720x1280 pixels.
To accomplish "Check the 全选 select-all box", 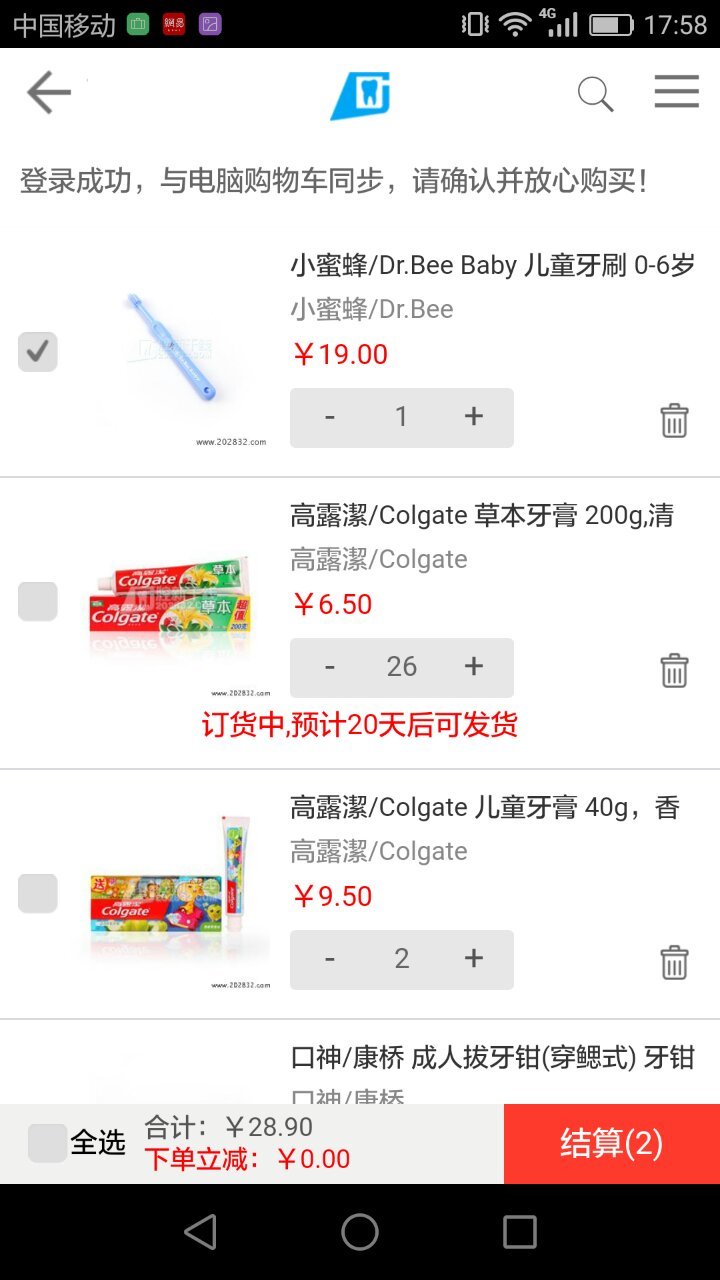I will [47, 1143].
